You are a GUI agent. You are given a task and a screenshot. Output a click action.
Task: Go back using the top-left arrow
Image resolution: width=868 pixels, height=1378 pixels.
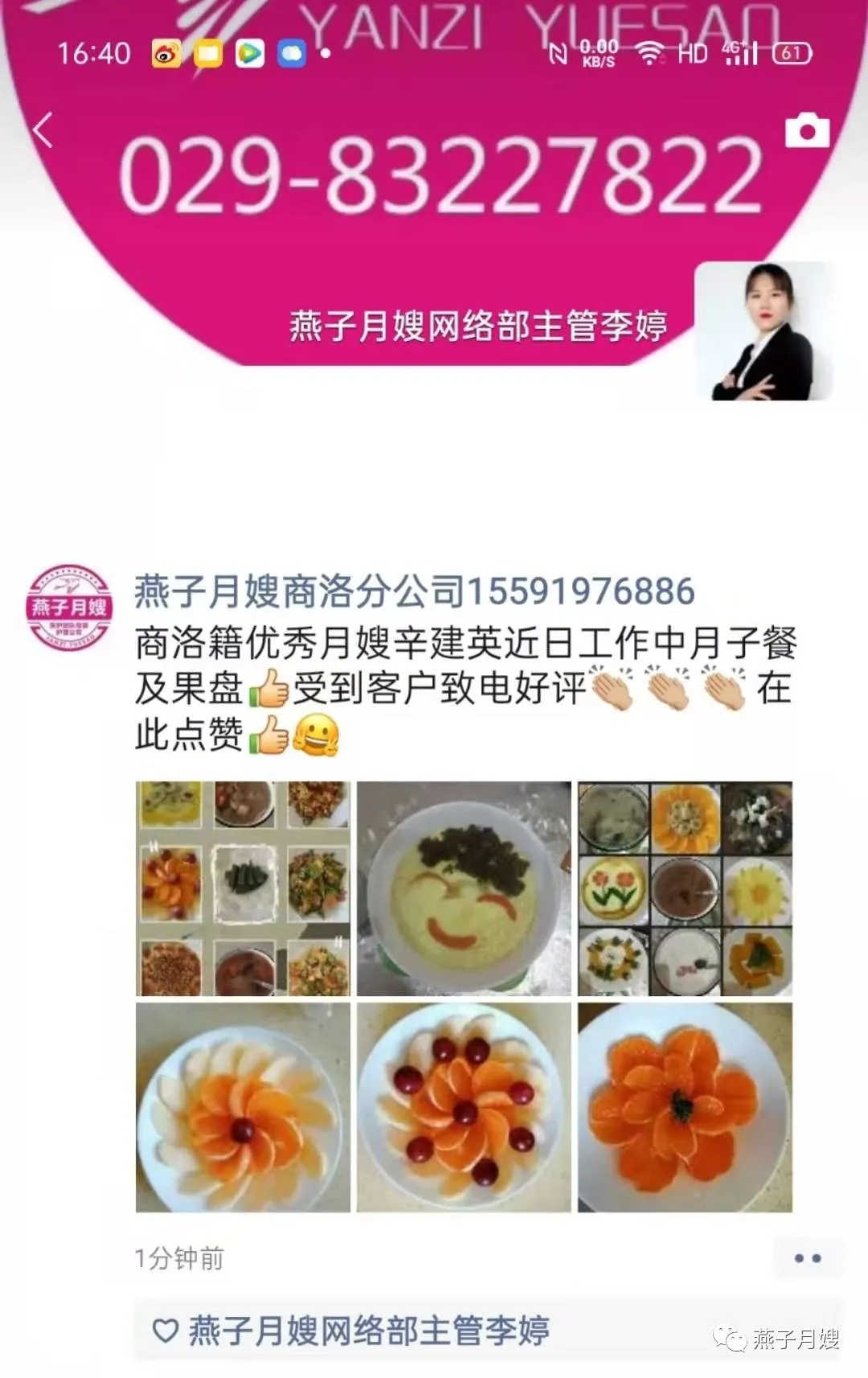43,130
